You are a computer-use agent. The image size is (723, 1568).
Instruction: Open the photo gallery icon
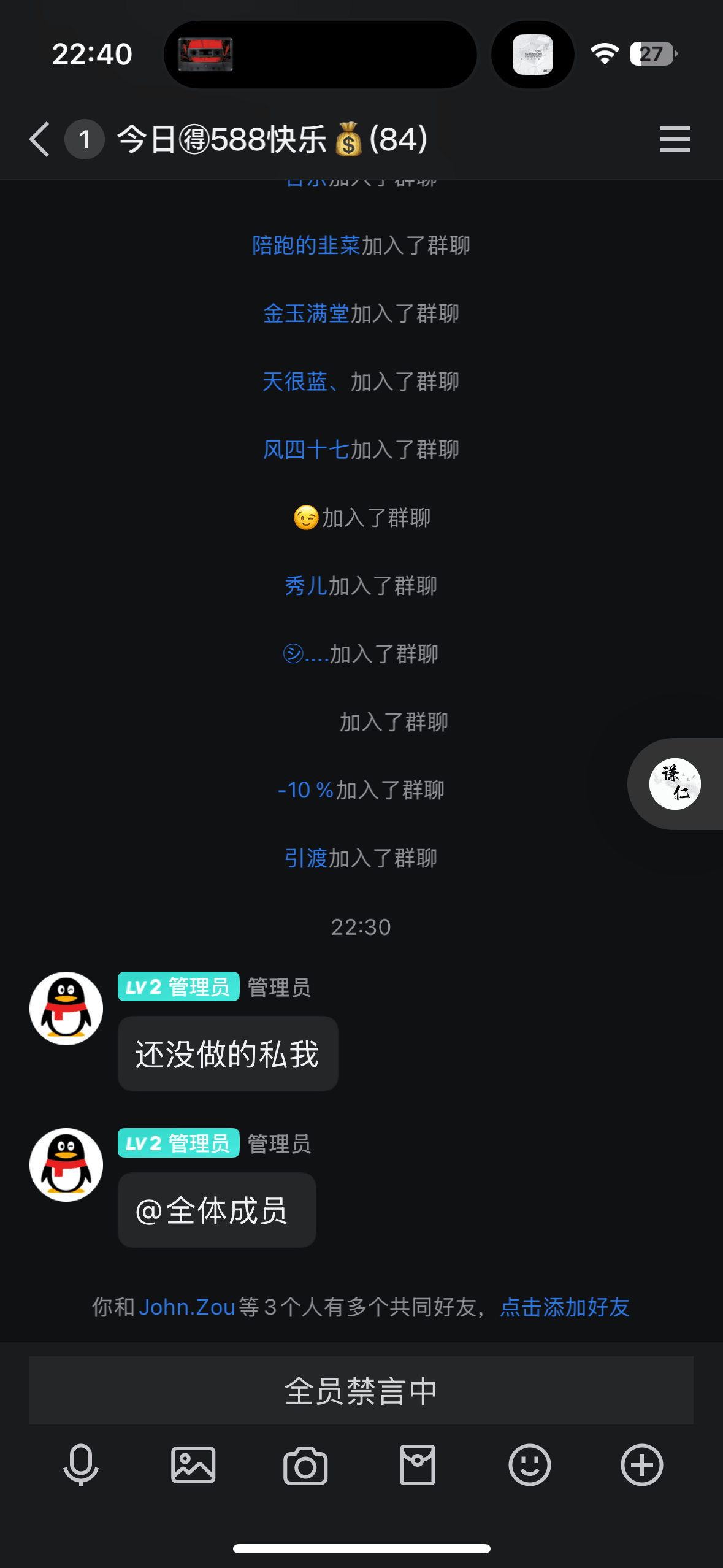[193, 1466]
